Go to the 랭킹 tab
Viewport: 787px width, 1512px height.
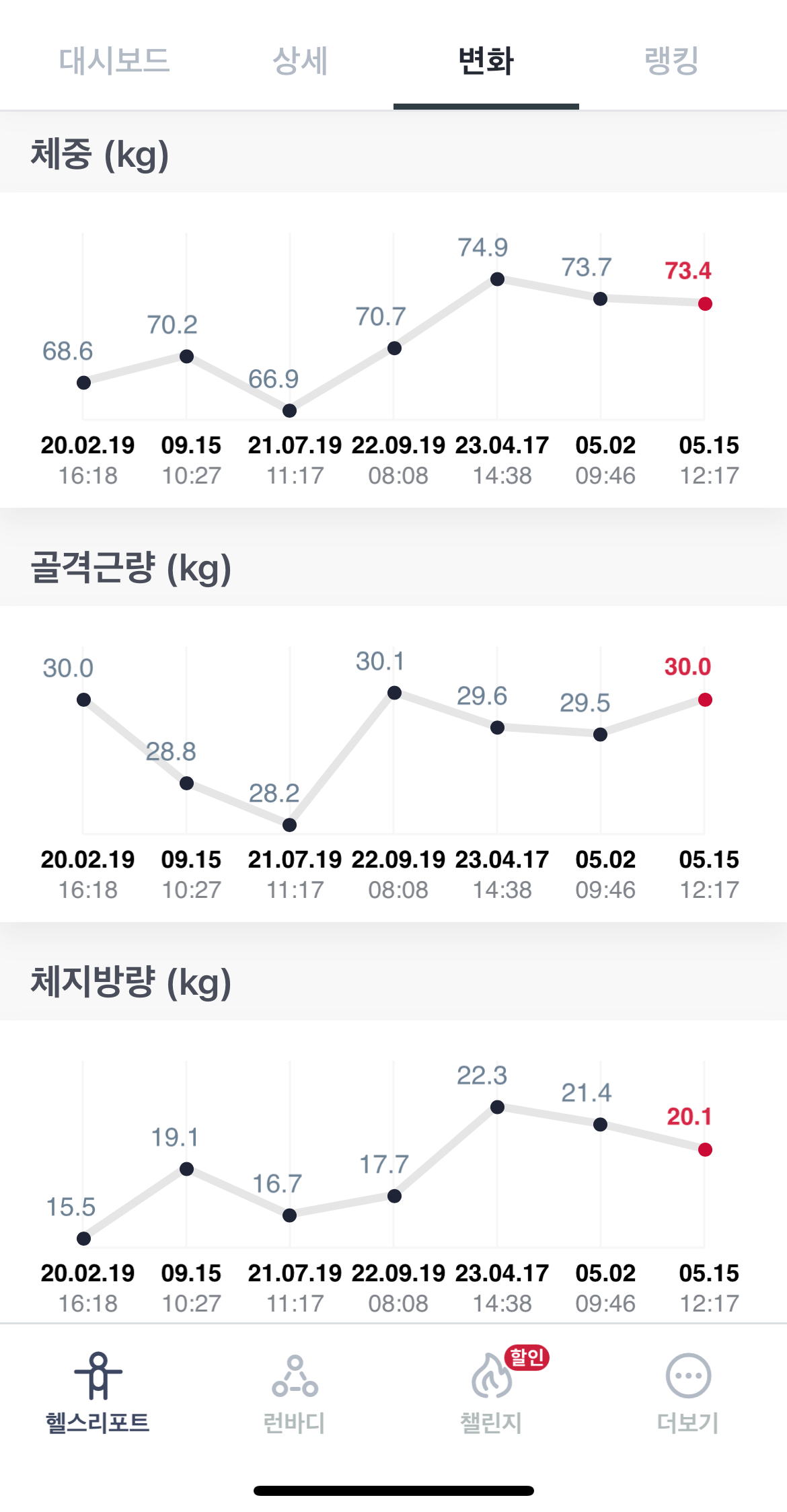click(x=672, y=61)
